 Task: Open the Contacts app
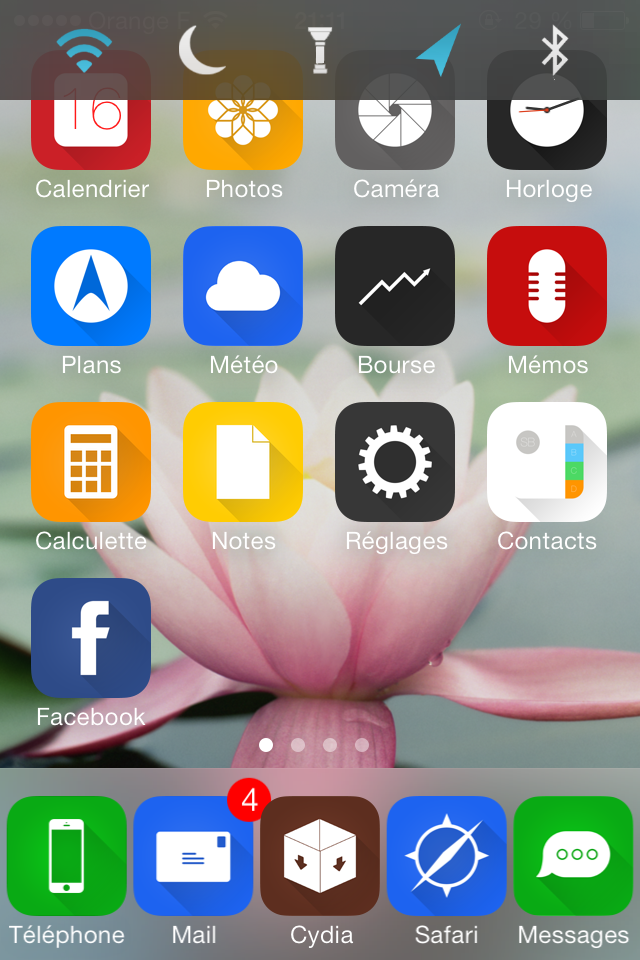(547, 462)
